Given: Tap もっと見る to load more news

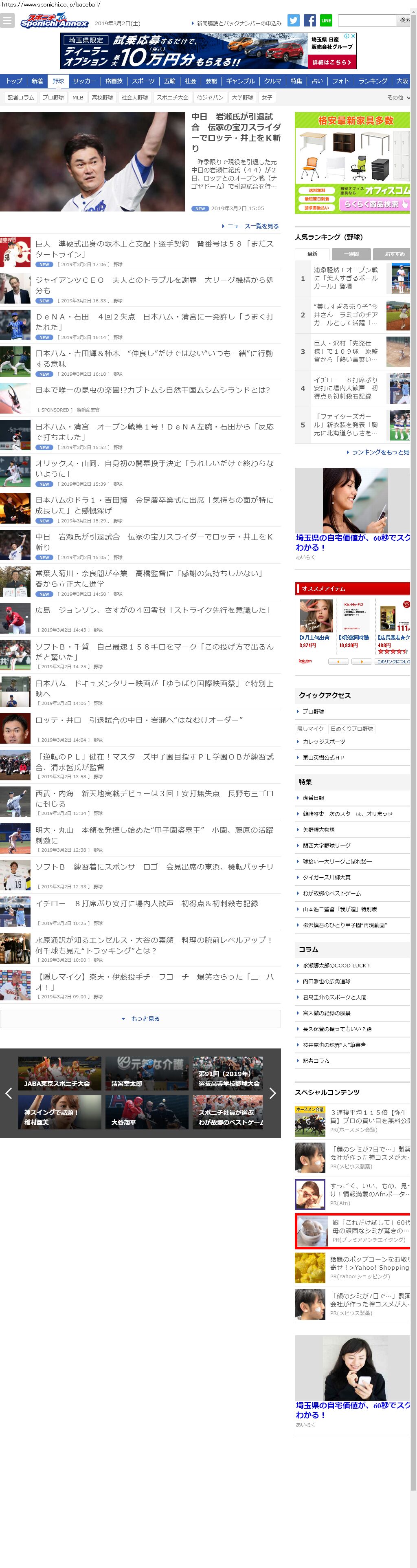Looking at the screenshot, I should tap(140, 1018).
